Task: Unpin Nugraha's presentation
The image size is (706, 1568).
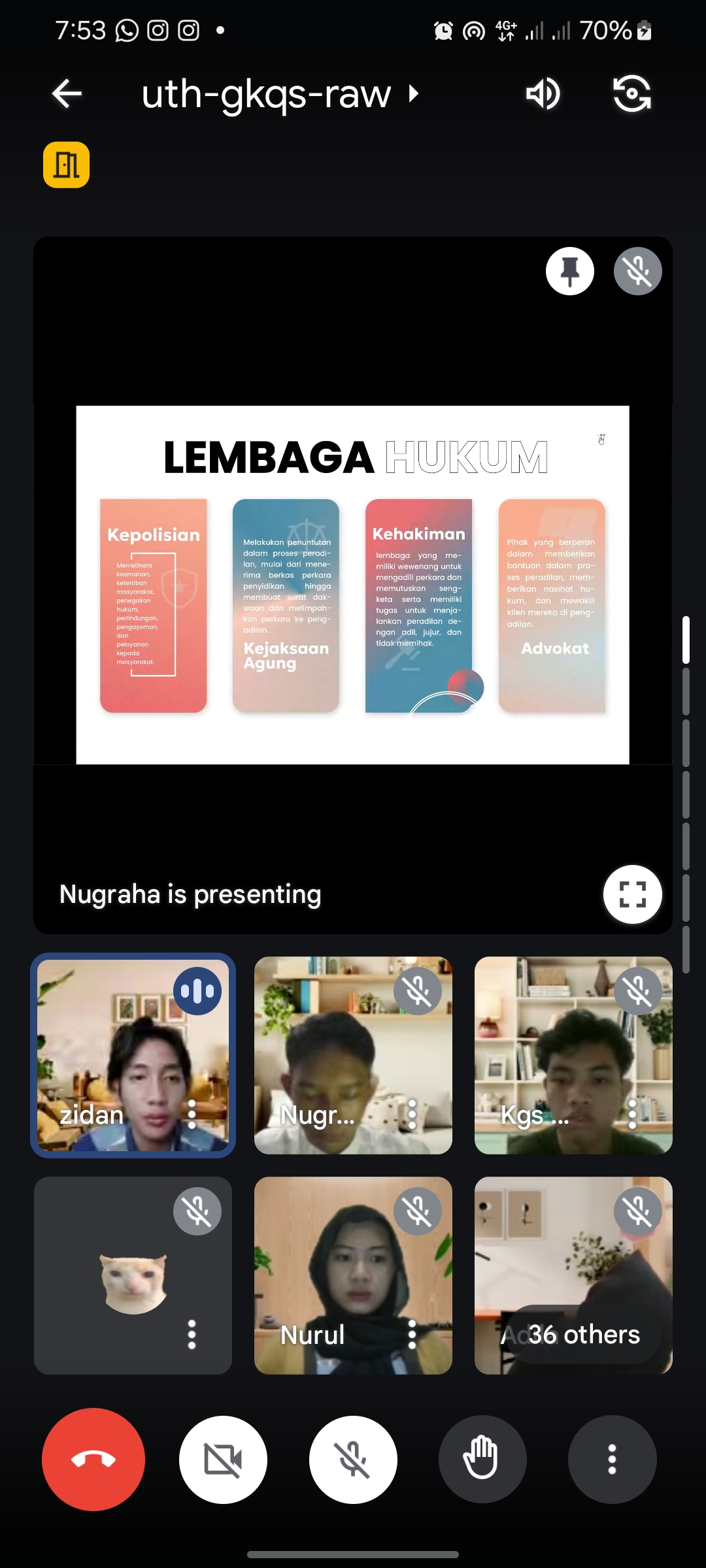Action: [569, 271]
